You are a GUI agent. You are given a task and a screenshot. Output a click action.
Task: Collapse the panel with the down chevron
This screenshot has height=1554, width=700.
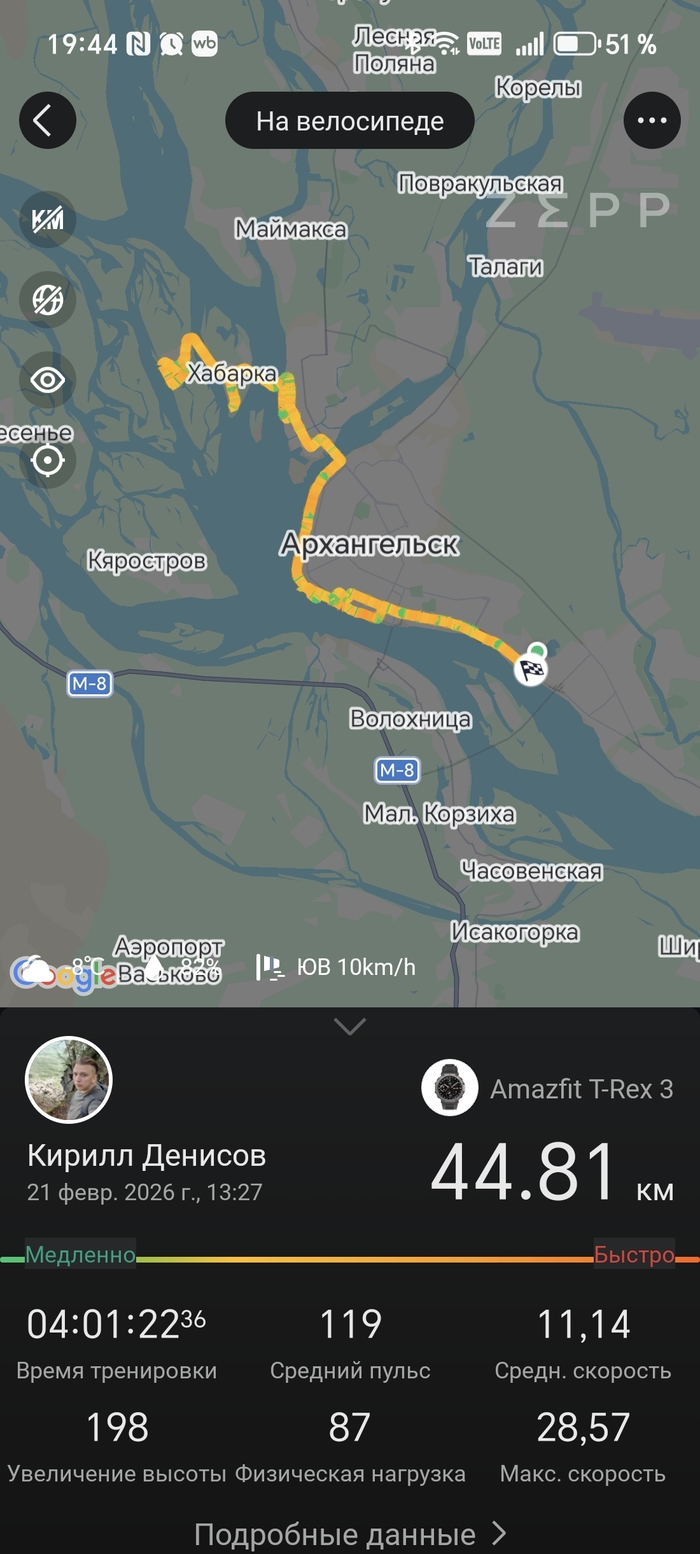[x=350, y=1027]
